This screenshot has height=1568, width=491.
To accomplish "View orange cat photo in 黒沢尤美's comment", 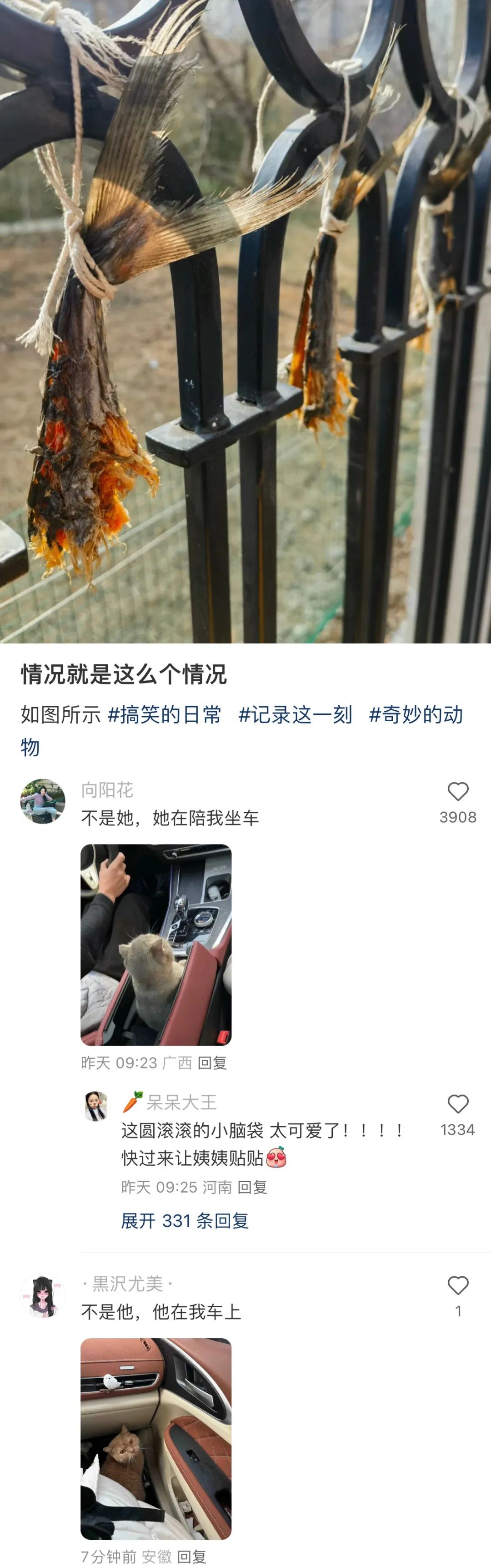I will pos(156,1438).
